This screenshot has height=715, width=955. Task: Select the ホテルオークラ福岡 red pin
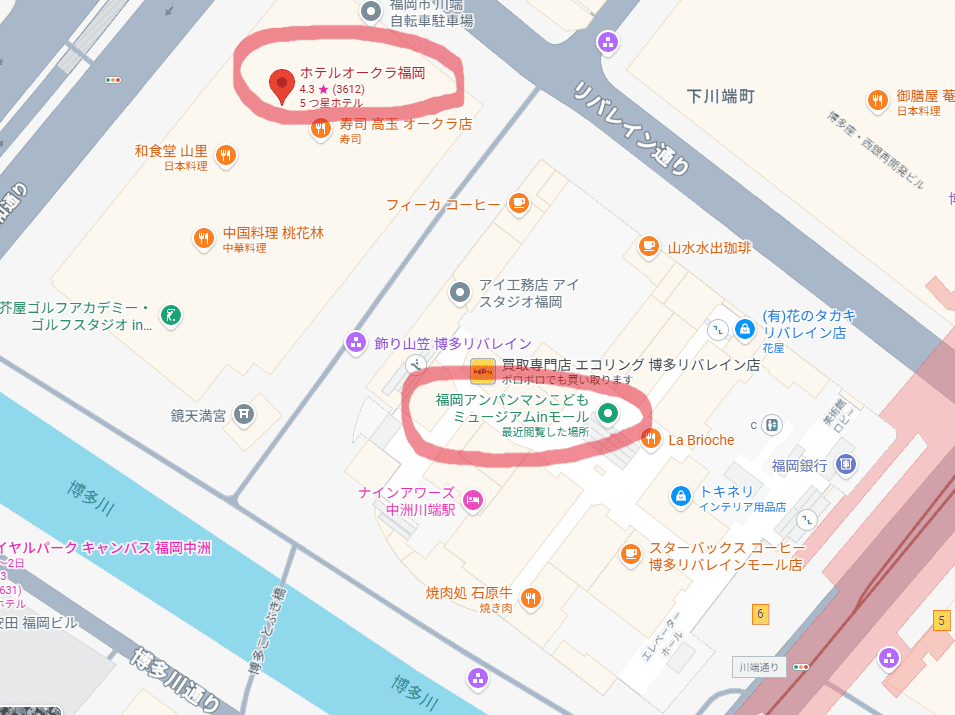282,84
